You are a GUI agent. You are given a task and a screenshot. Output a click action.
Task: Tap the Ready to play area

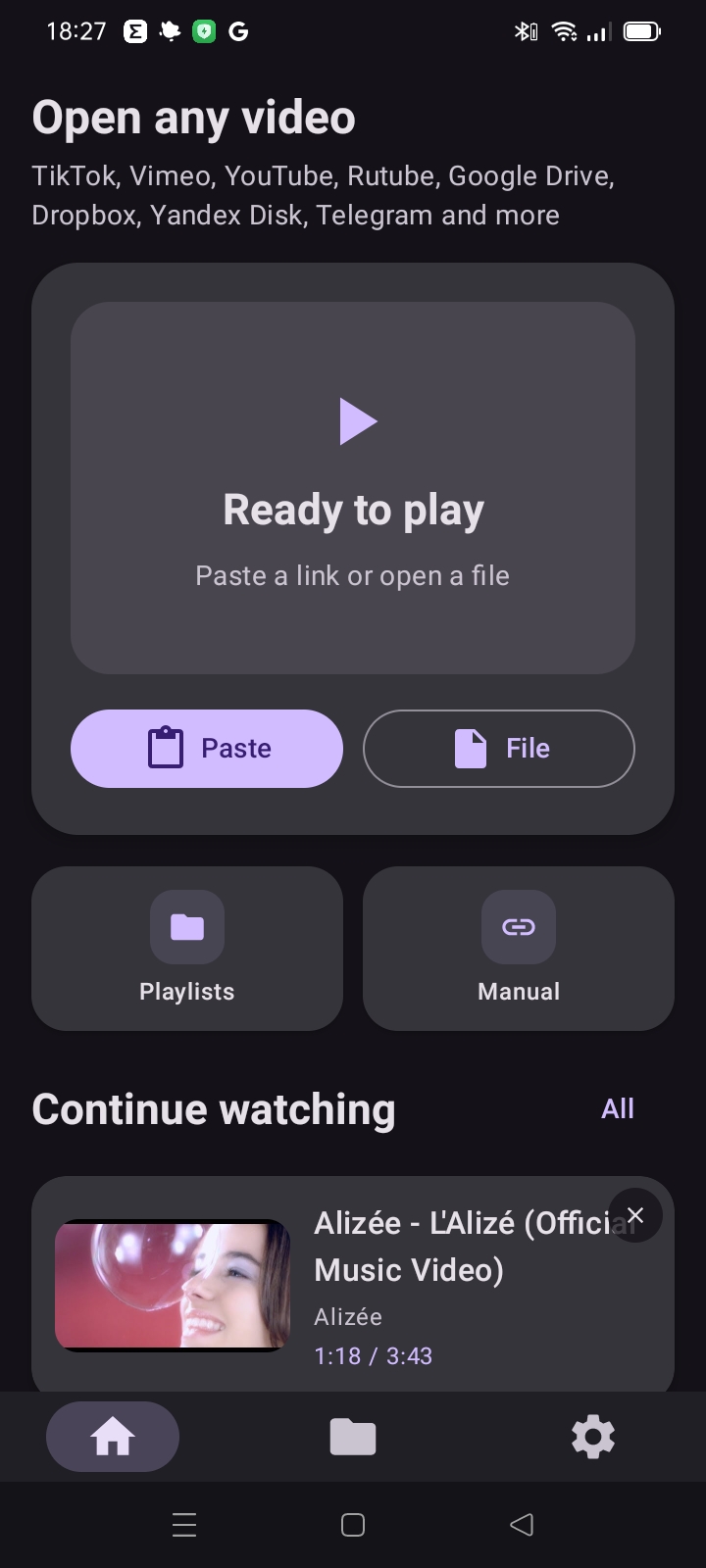coord(353,488)
